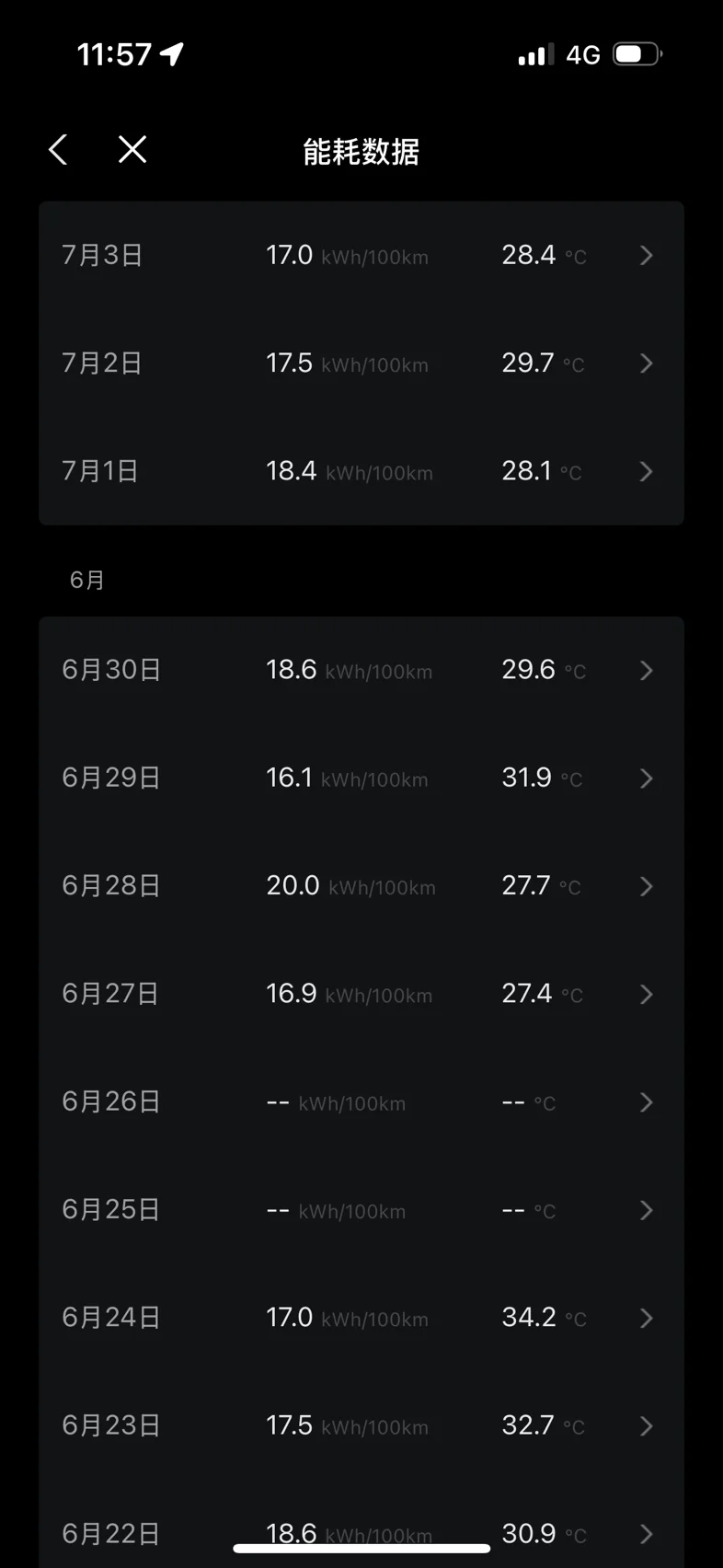Open the 6月25日 row
Screen dimensions: 723x1568
361,1210
